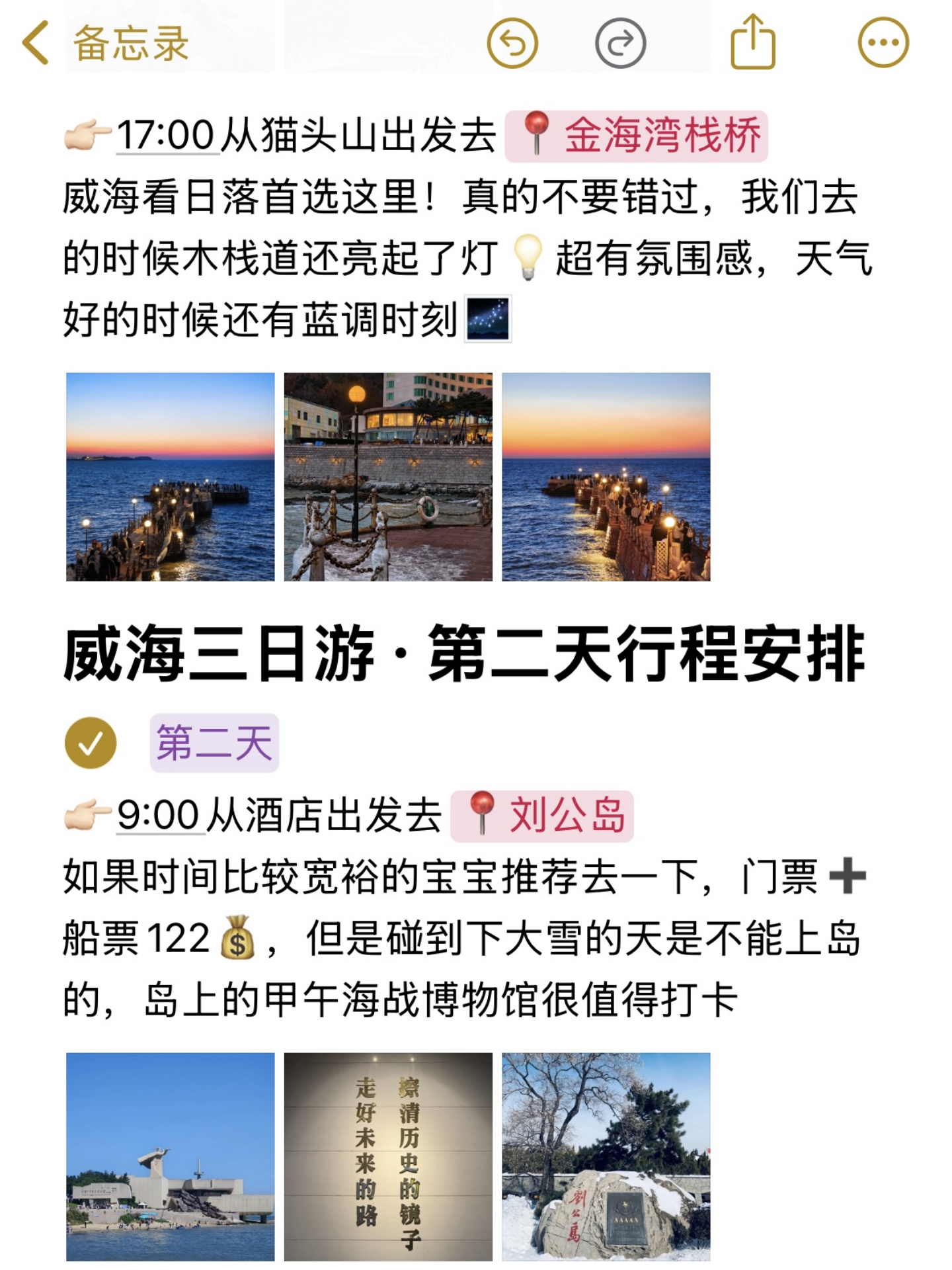Open the photo with wall calligraphy
The height and width of the screenshot is (1270, 952).
(x=388, y=1157)
